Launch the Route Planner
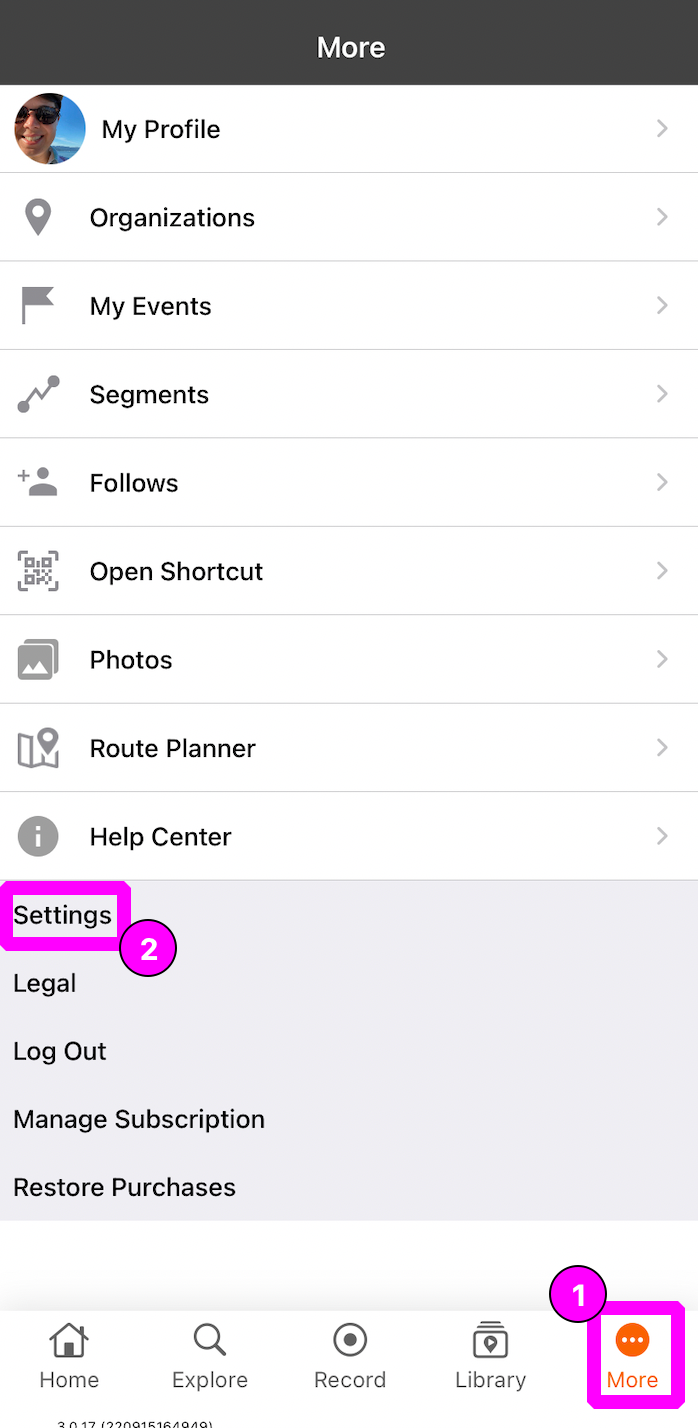 click(x=349, y=748)
